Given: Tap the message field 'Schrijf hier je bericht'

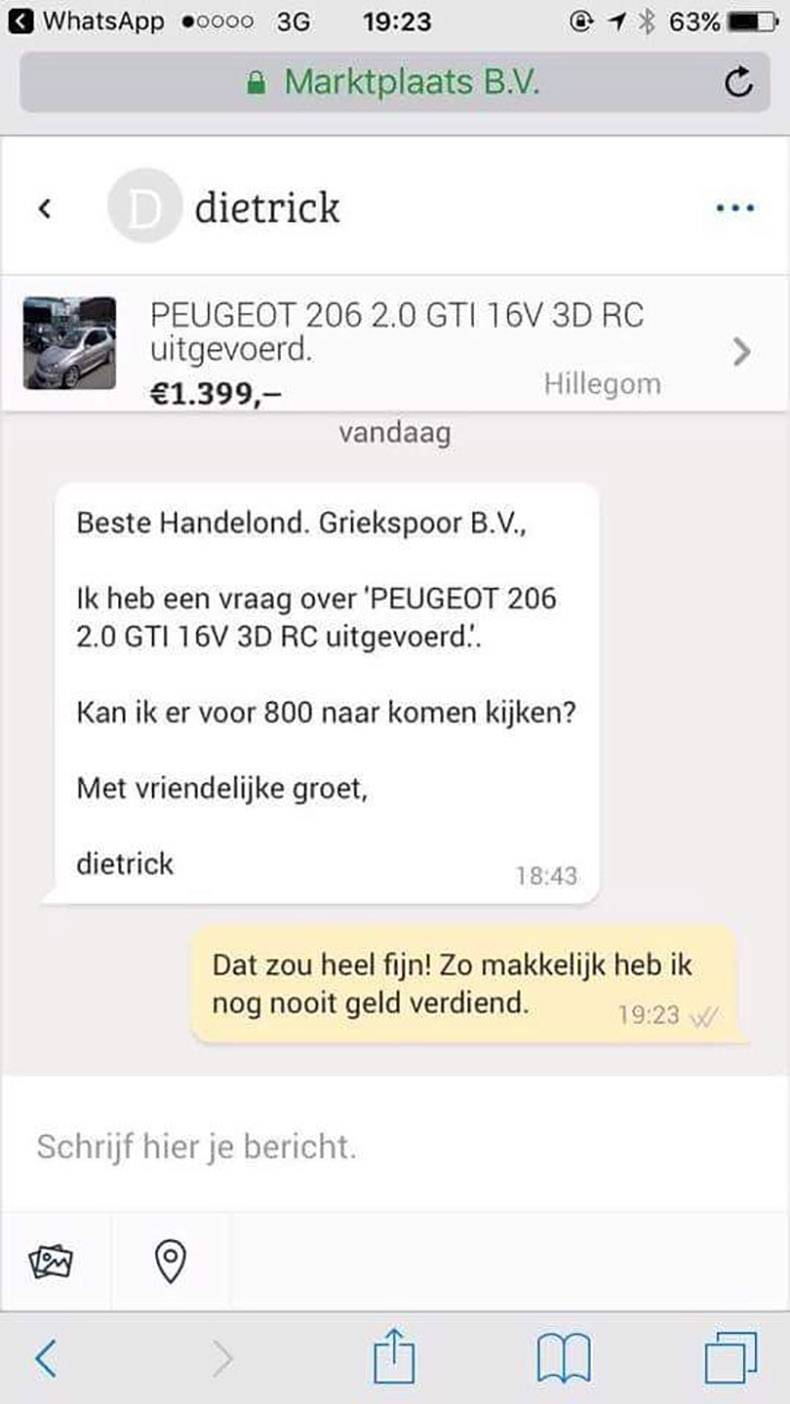Looking at the screenshot, I should (395, 1146).
